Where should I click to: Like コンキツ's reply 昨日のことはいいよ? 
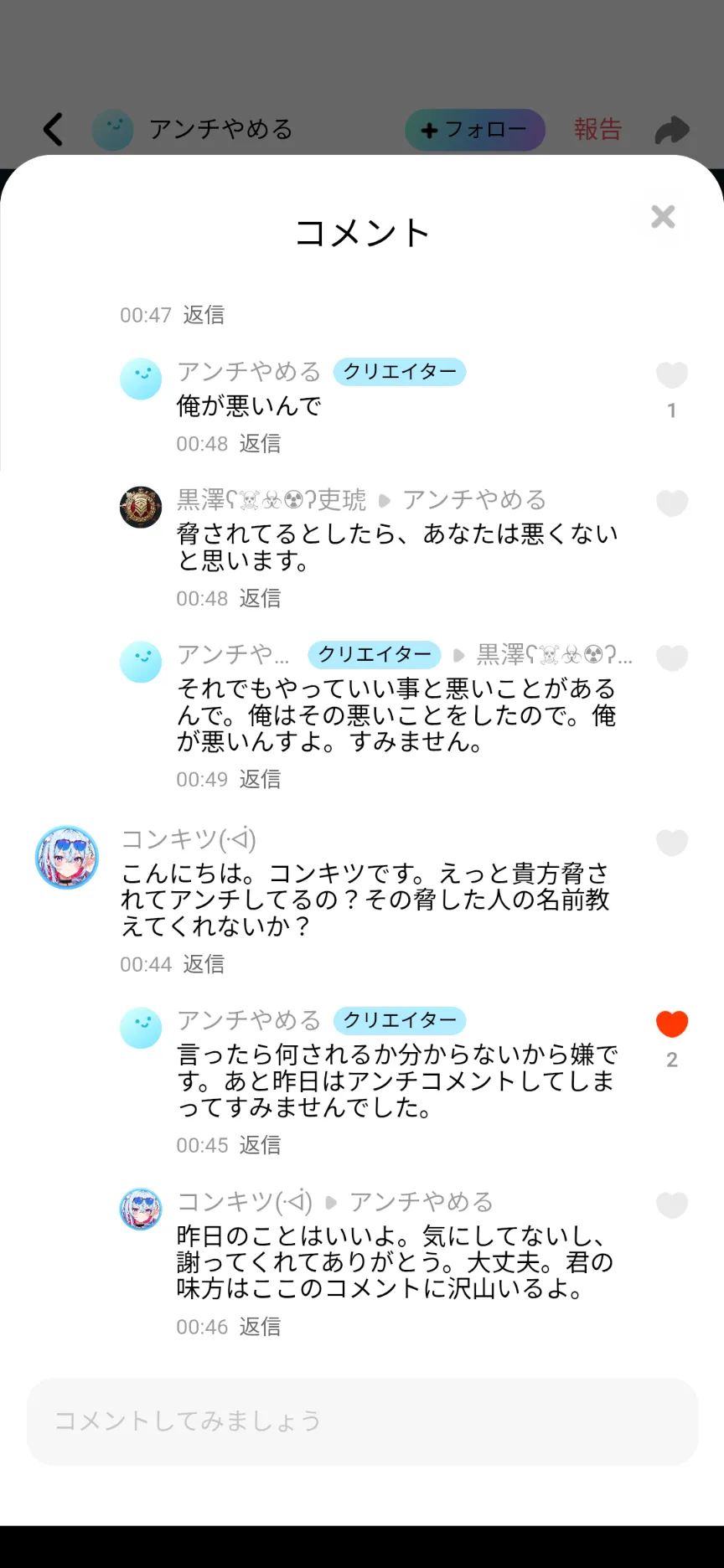tap(671, 1205)
